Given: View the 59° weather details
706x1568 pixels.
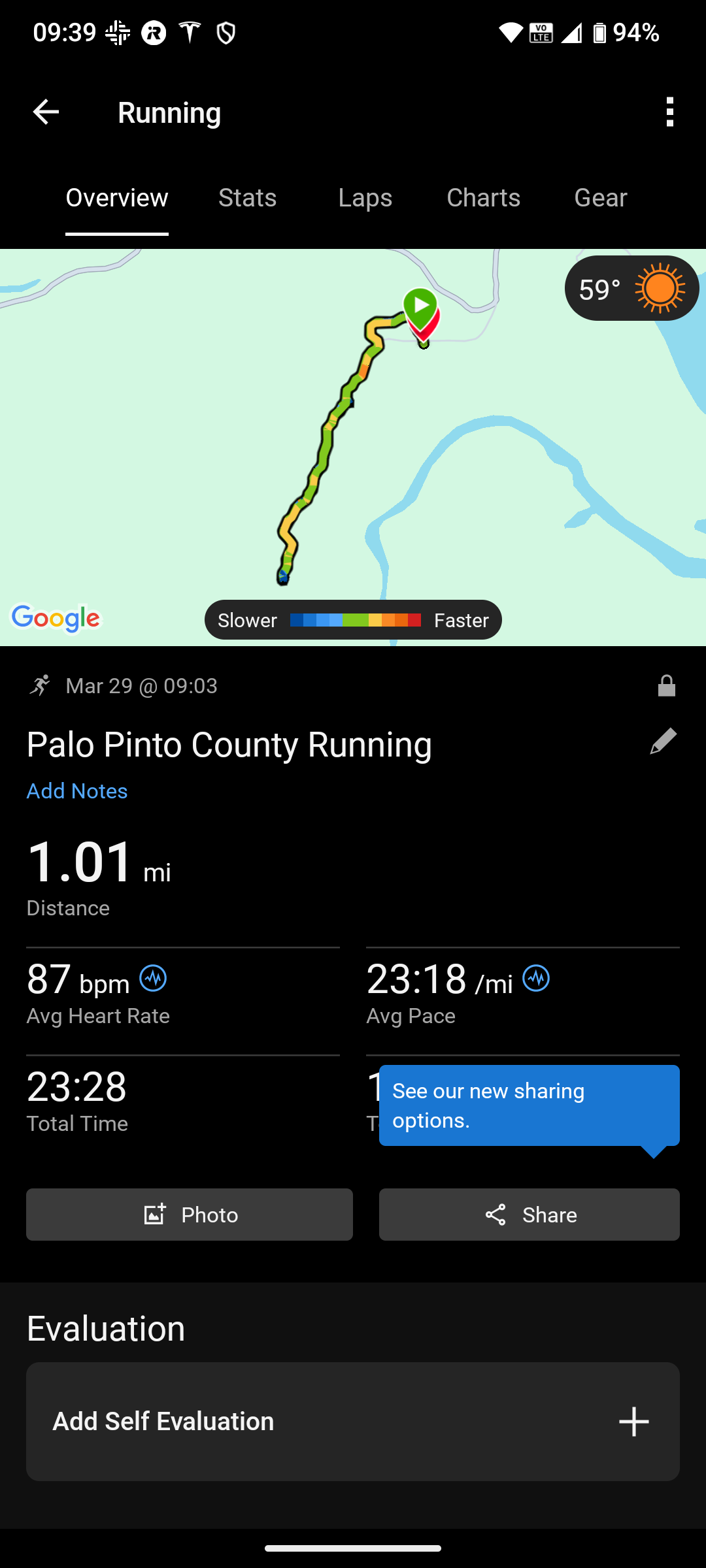Looking at the screenshot, I should click(x=631, y=289).
